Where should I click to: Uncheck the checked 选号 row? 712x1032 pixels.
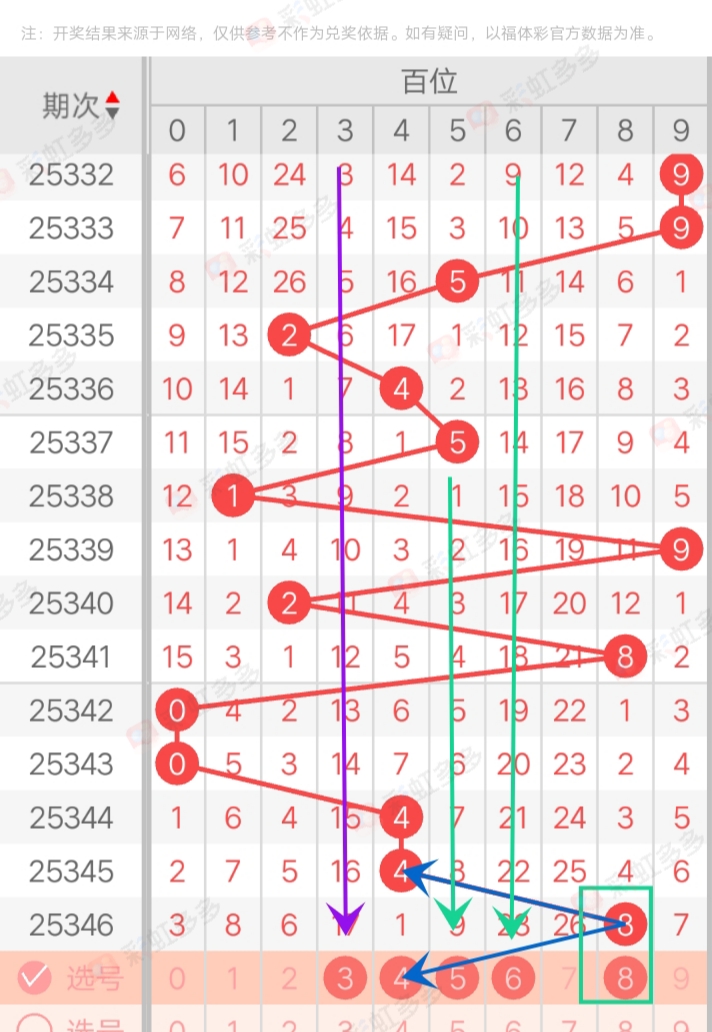[x=35, y=978]
